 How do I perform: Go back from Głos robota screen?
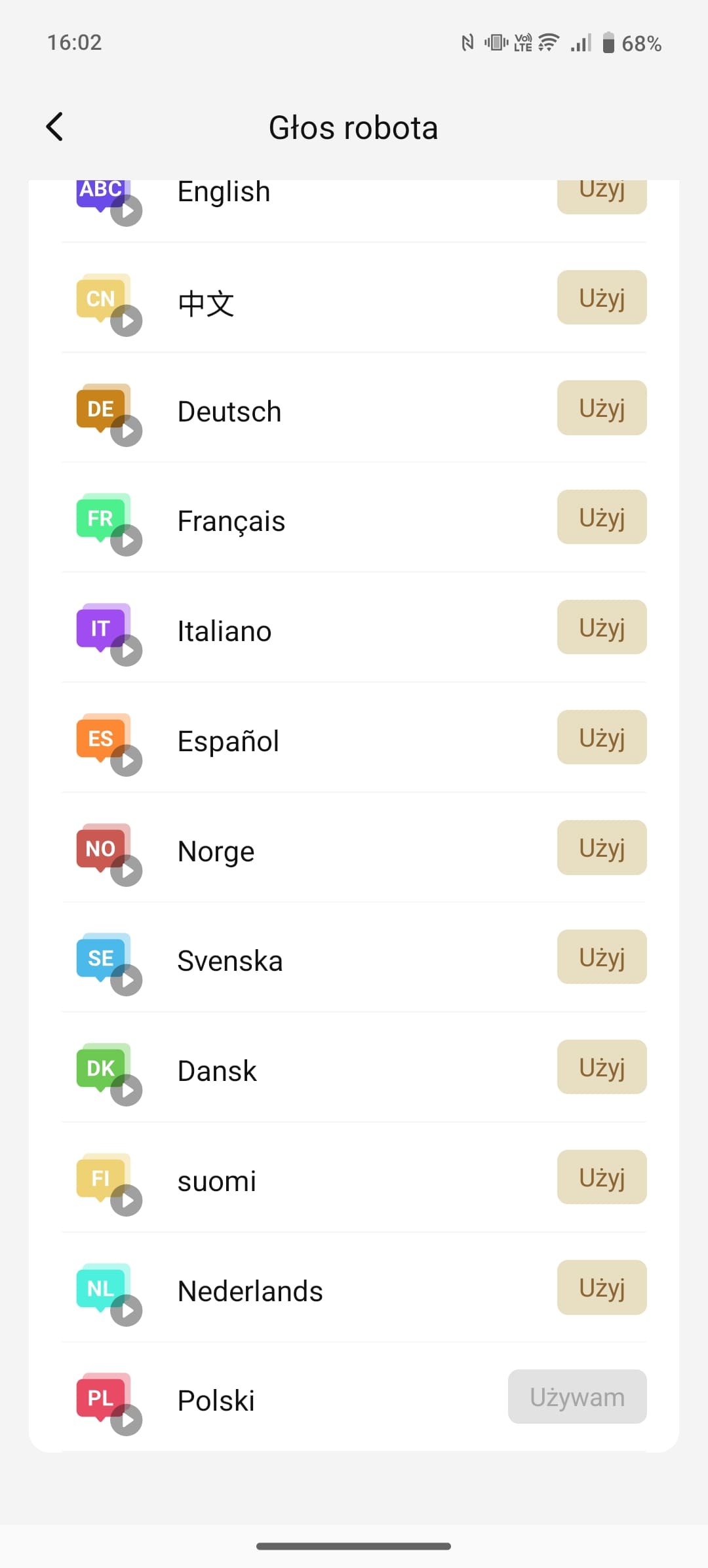pyautogui.click(x=55, y=127)
